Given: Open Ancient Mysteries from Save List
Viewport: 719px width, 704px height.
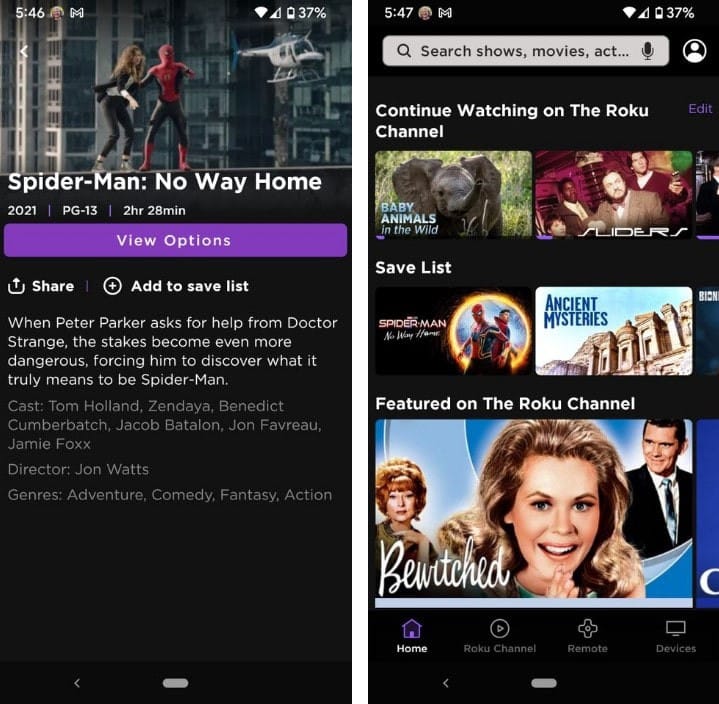Looking at the screenshot, I should click(613, 331).
